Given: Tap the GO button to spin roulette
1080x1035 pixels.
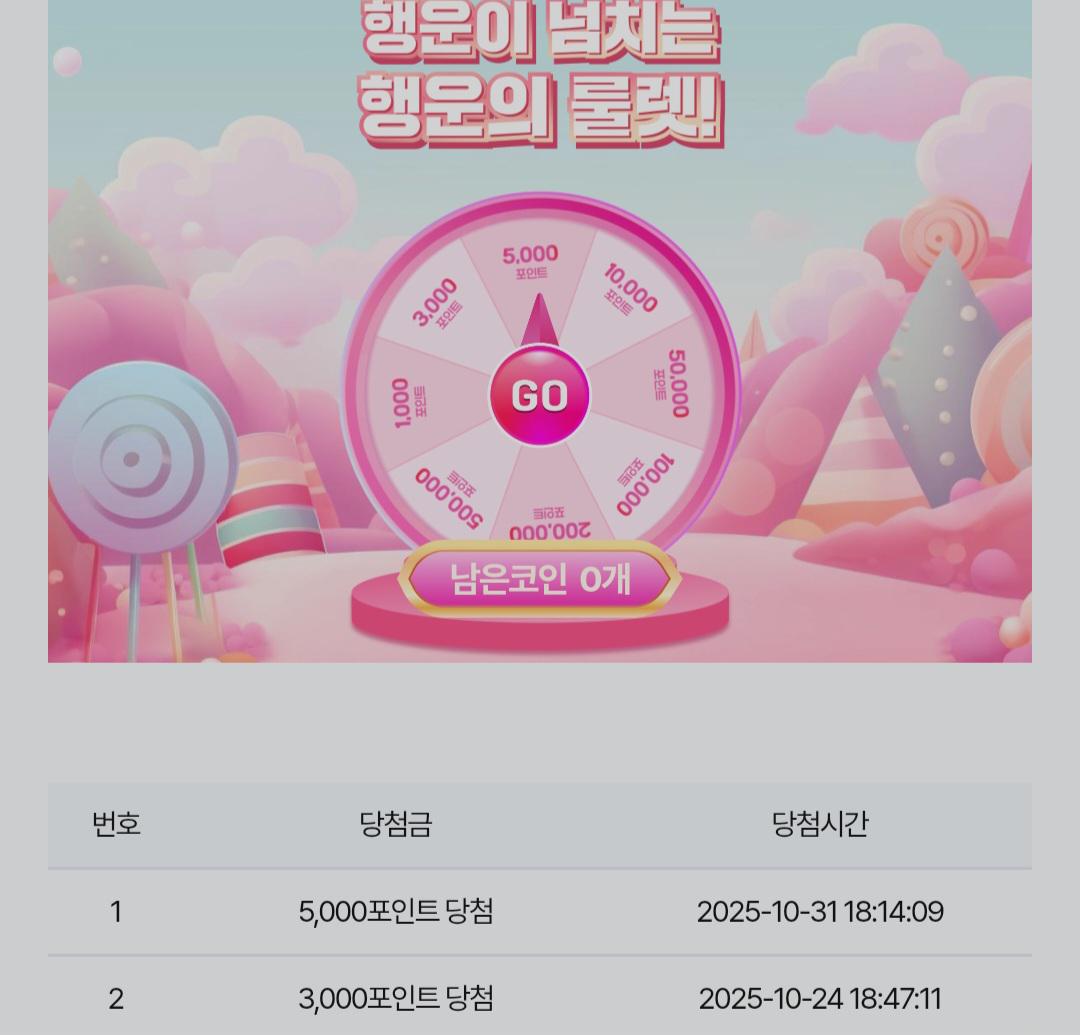Looking at the screenshot, I should [539, 397].
